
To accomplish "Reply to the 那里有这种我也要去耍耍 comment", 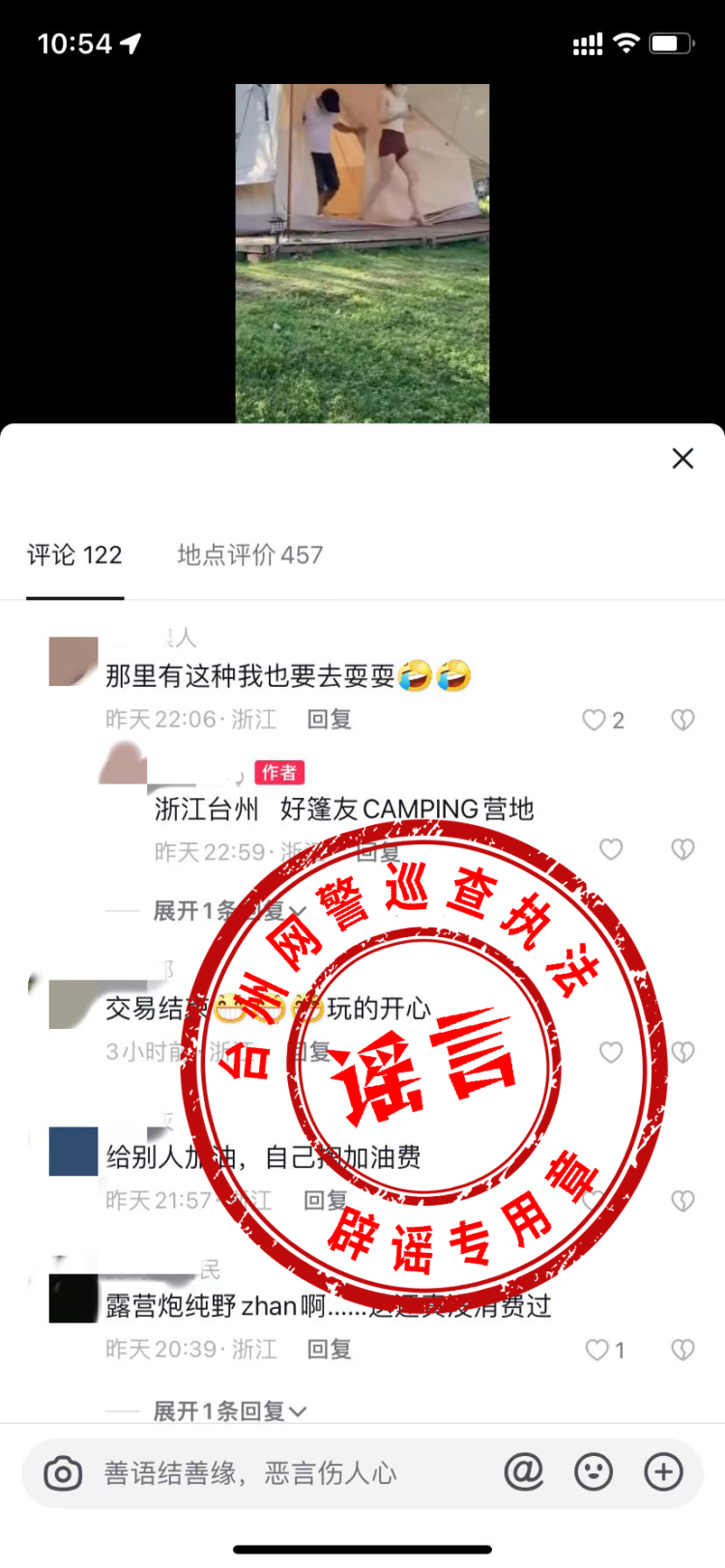I will pos(329,720).
